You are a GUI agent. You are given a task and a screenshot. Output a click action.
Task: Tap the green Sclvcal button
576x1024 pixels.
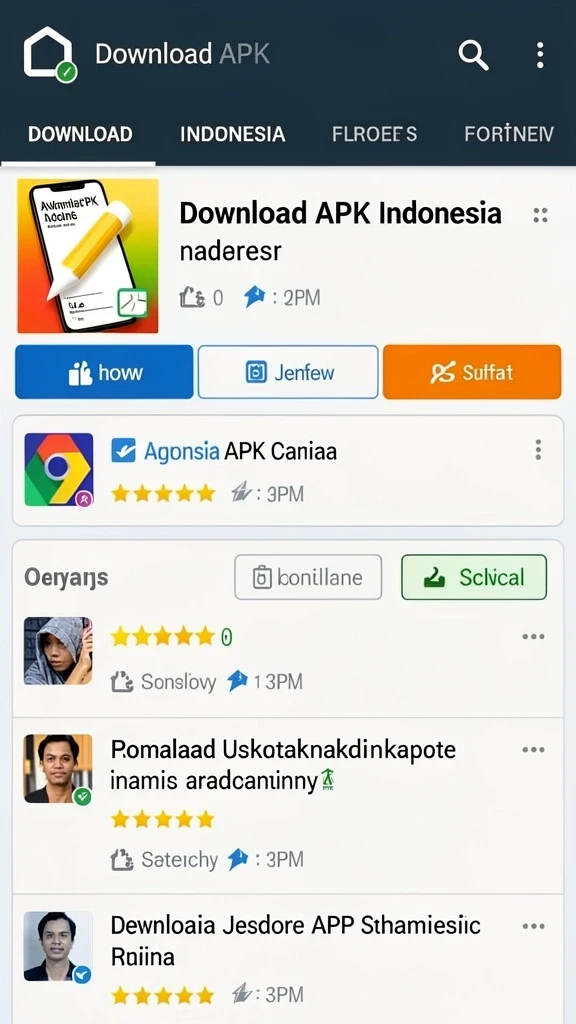(x=474, y=577)
